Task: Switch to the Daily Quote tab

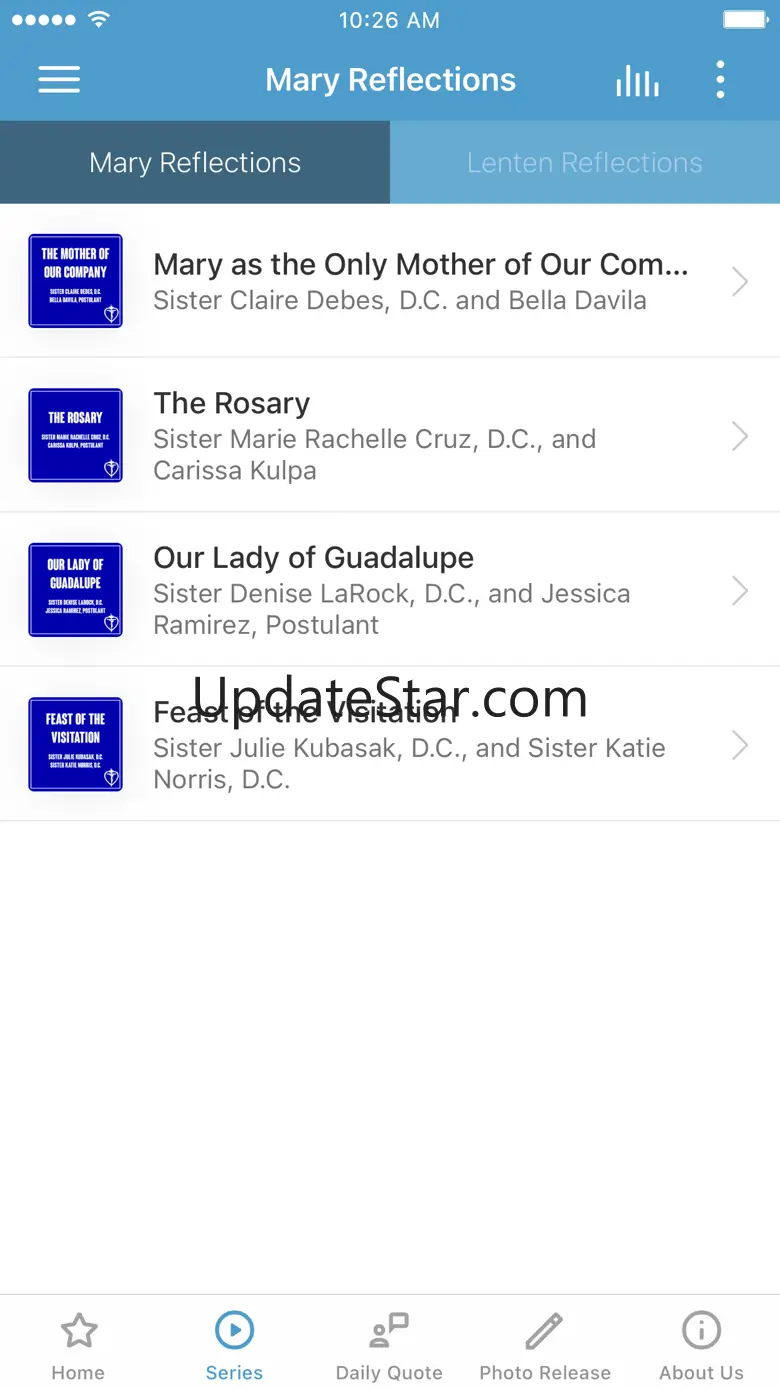Action: (x=389, y=1345)
